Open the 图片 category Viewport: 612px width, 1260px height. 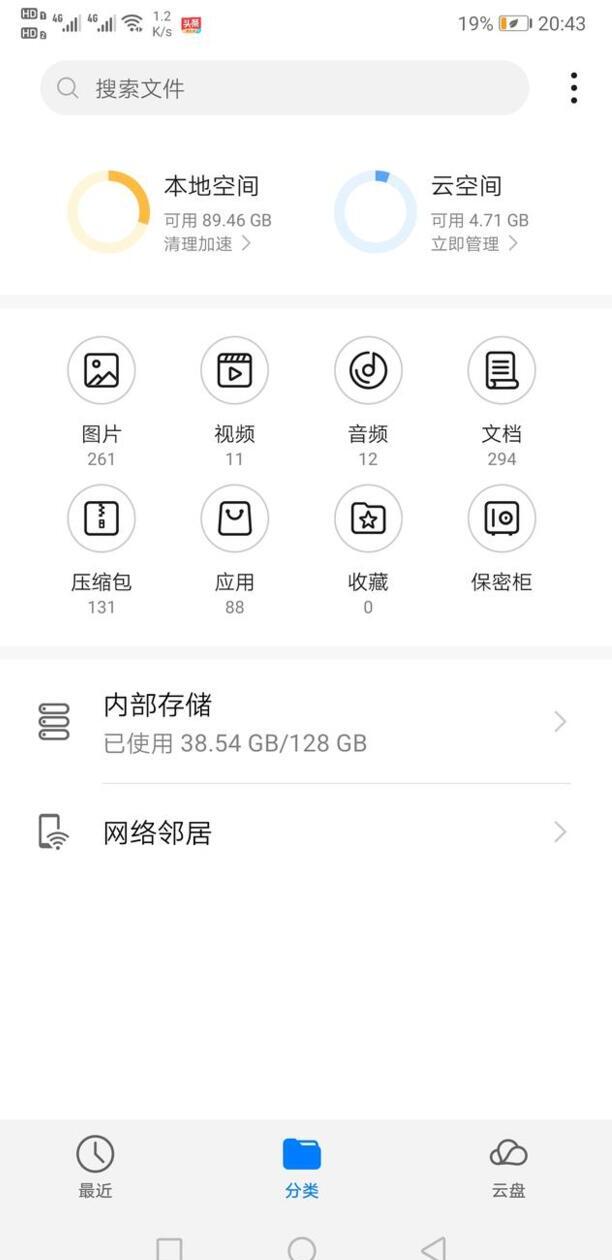101,402
